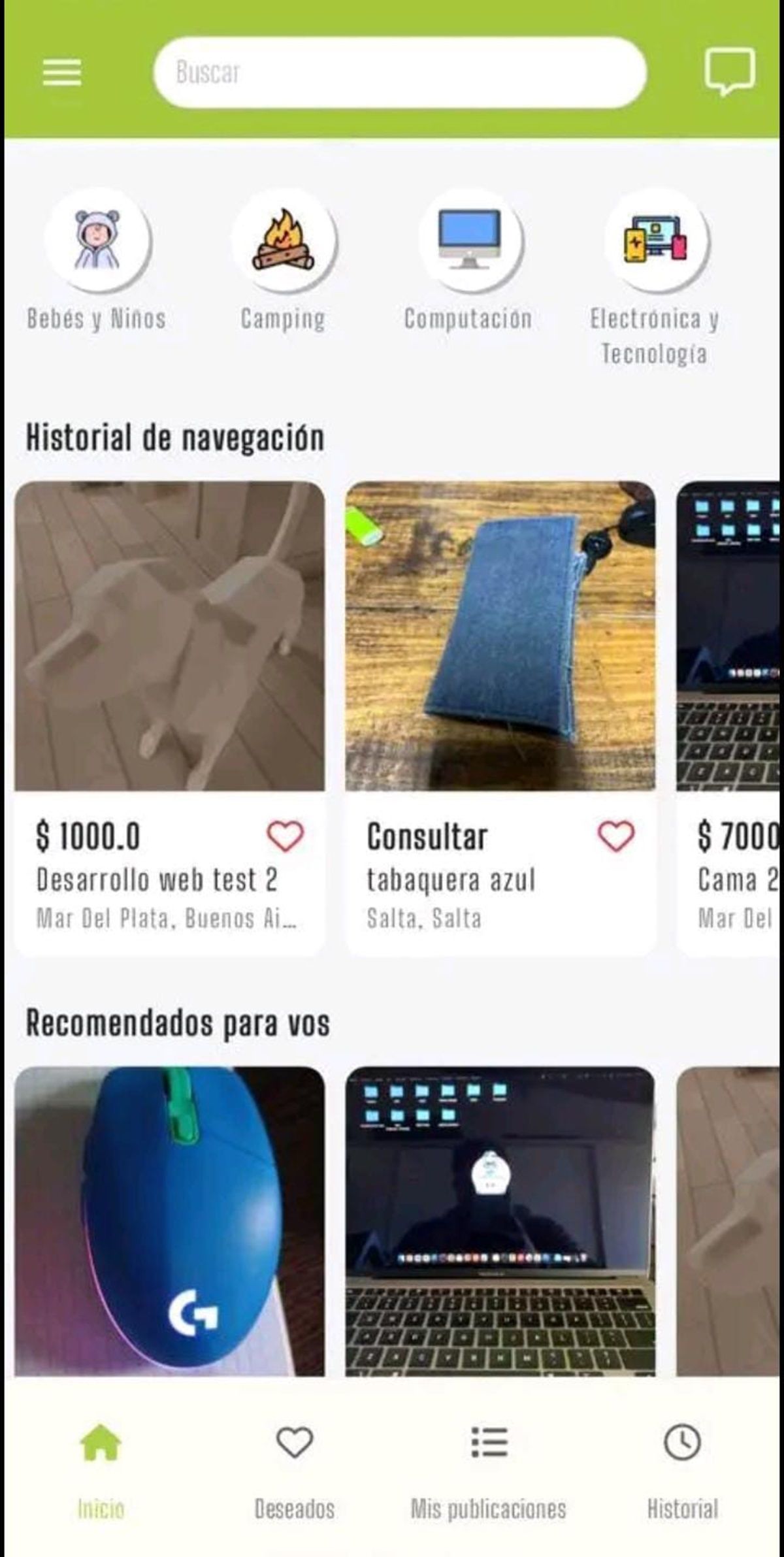Select the Bebés y Niños category
The height and width of the screenshot is (1557, 784).
click(97, 261)
